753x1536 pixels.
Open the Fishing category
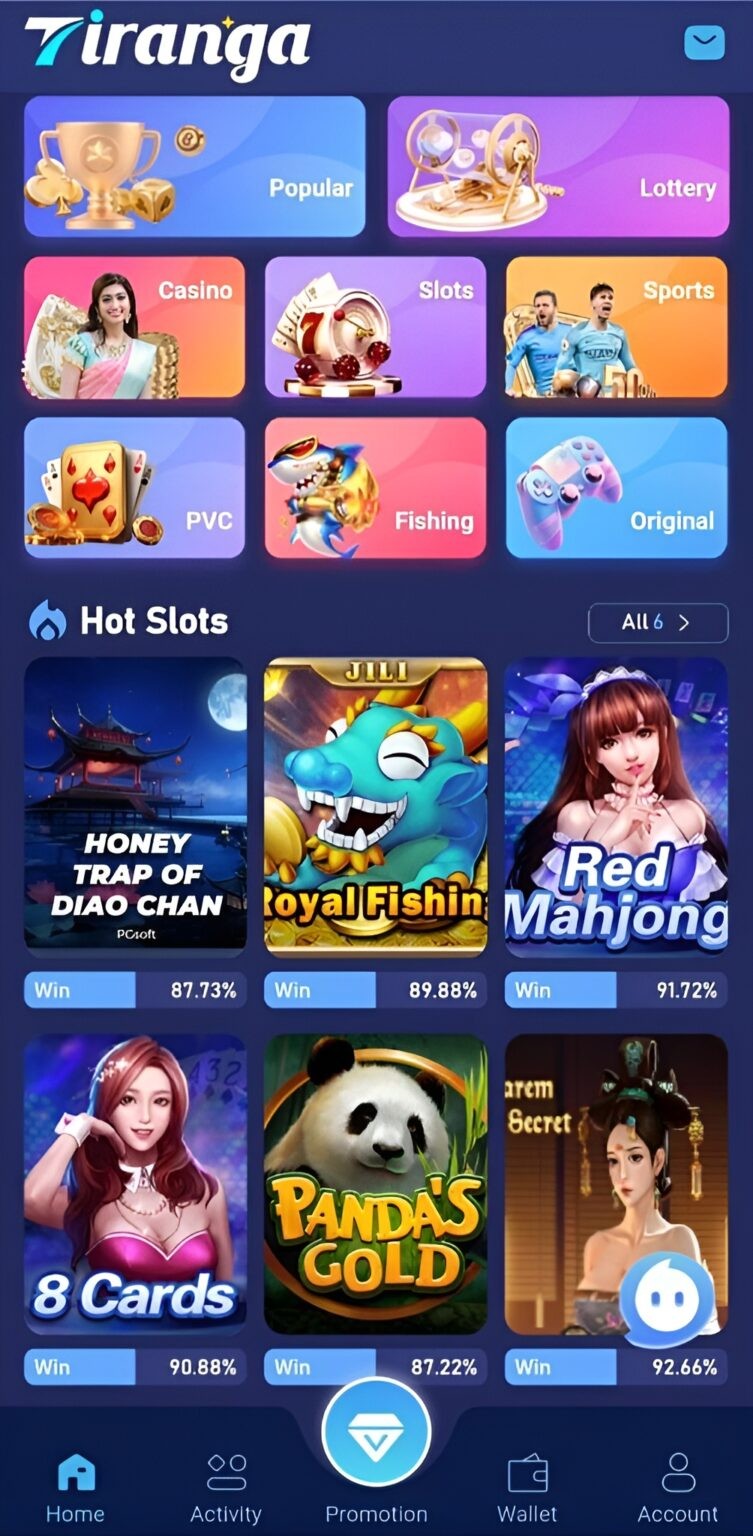375,487
